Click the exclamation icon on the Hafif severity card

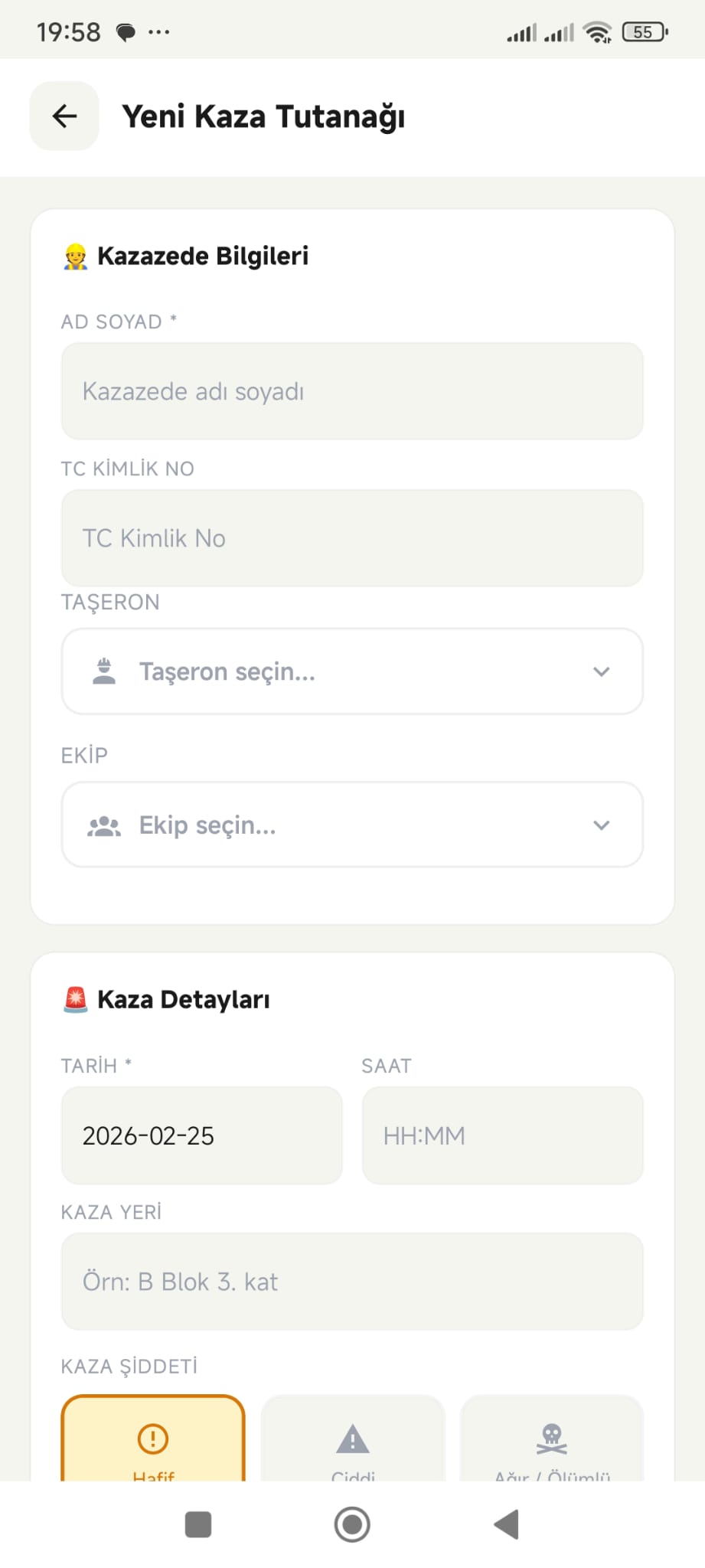pos(152,1438)
